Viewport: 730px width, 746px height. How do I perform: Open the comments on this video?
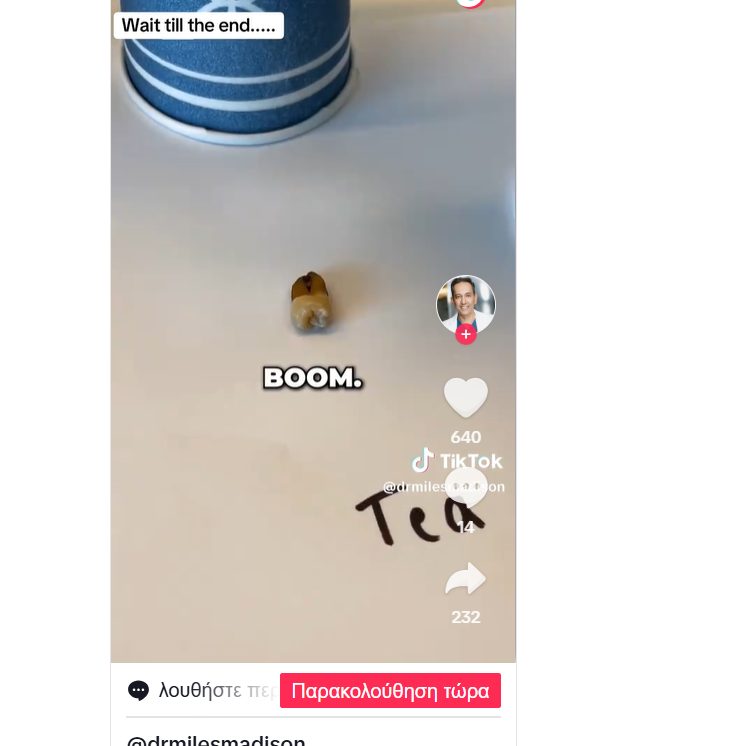[466, 488]
